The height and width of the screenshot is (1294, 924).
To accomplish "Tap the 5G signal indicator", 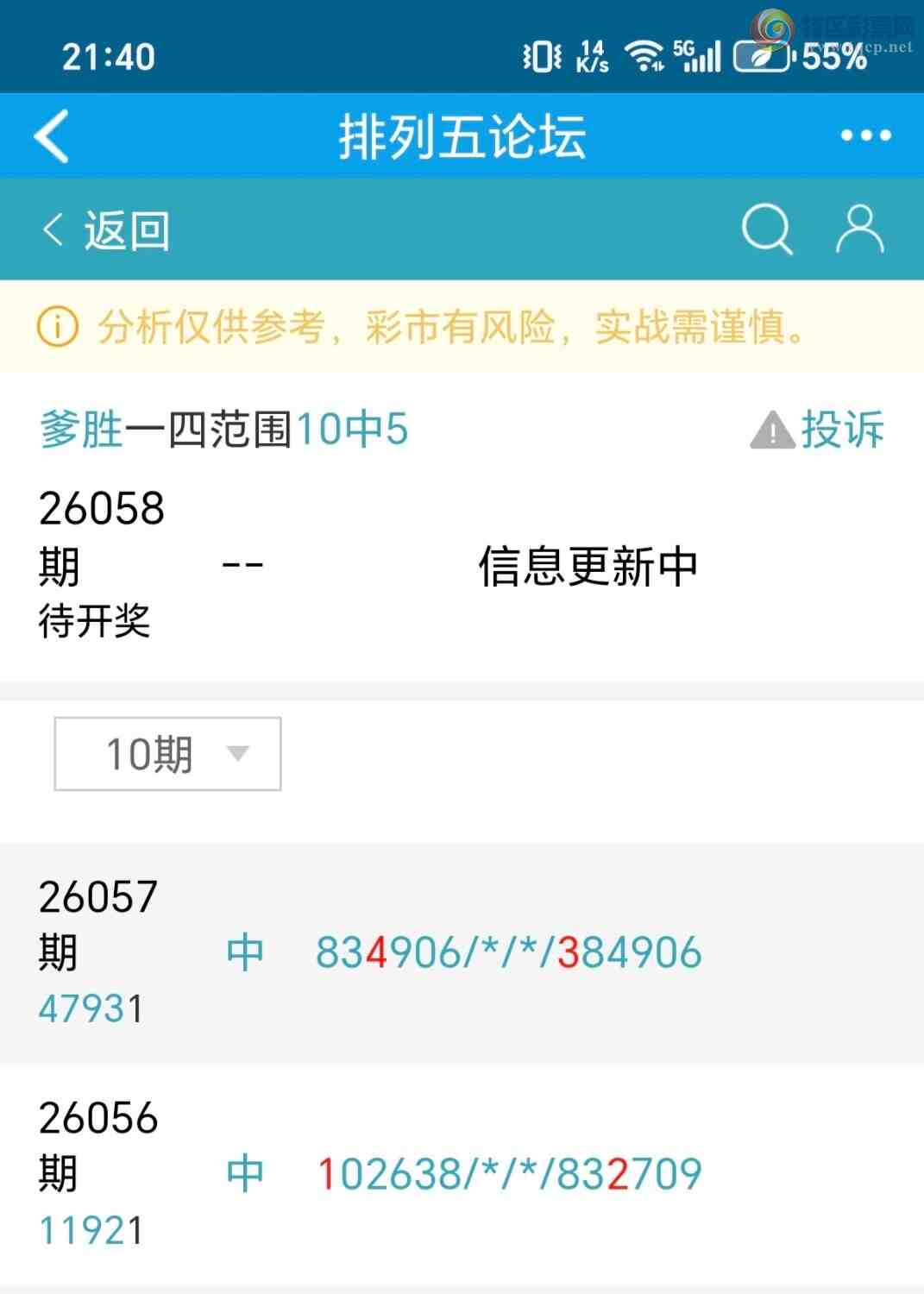I will [700, 54].
